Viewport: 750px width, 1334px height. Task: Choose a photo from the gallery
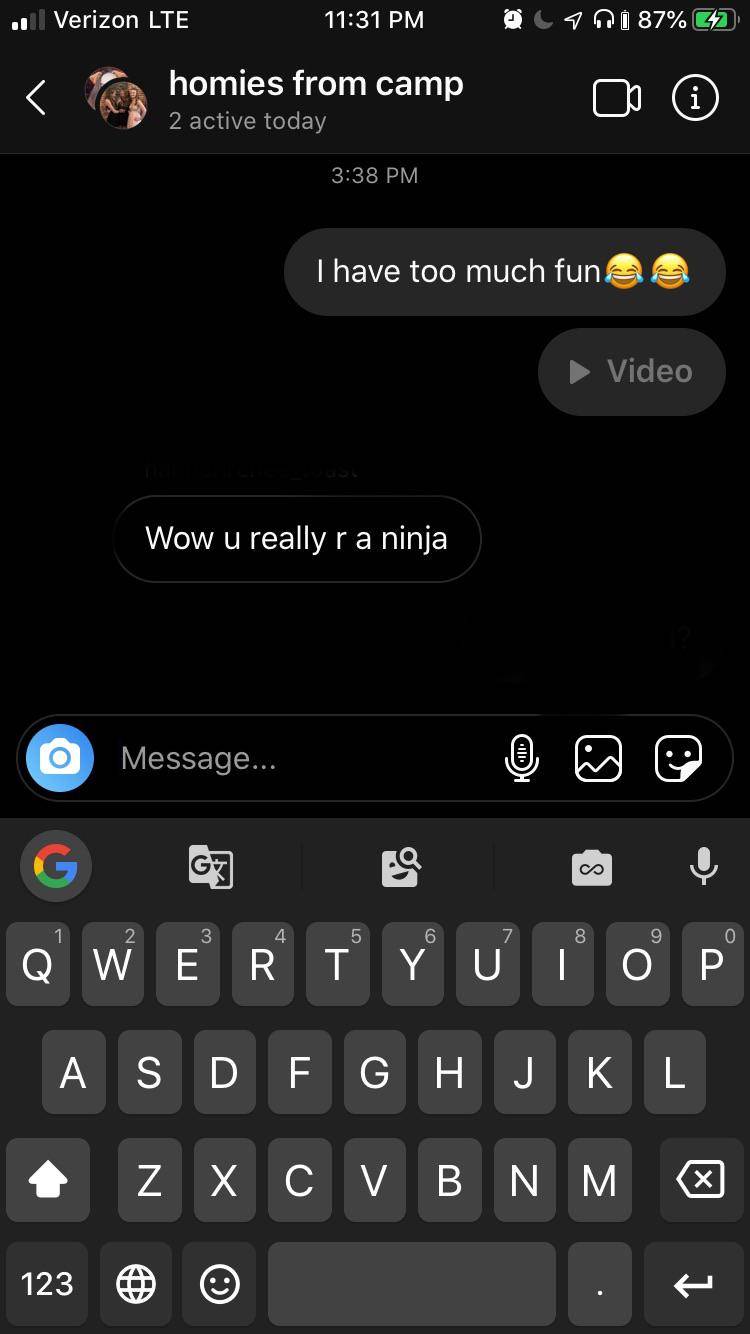(x=598, y=758)
